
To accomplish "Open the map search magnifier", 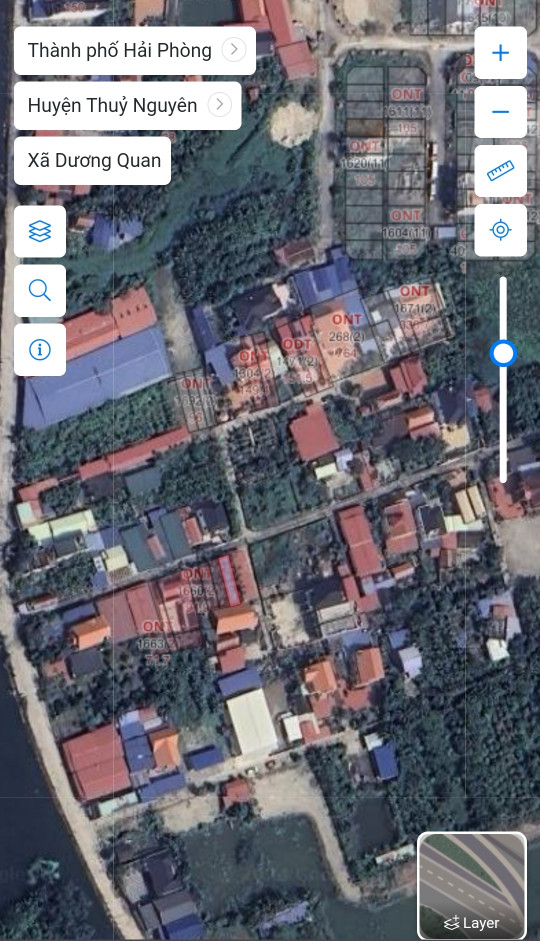I will 40,290.
